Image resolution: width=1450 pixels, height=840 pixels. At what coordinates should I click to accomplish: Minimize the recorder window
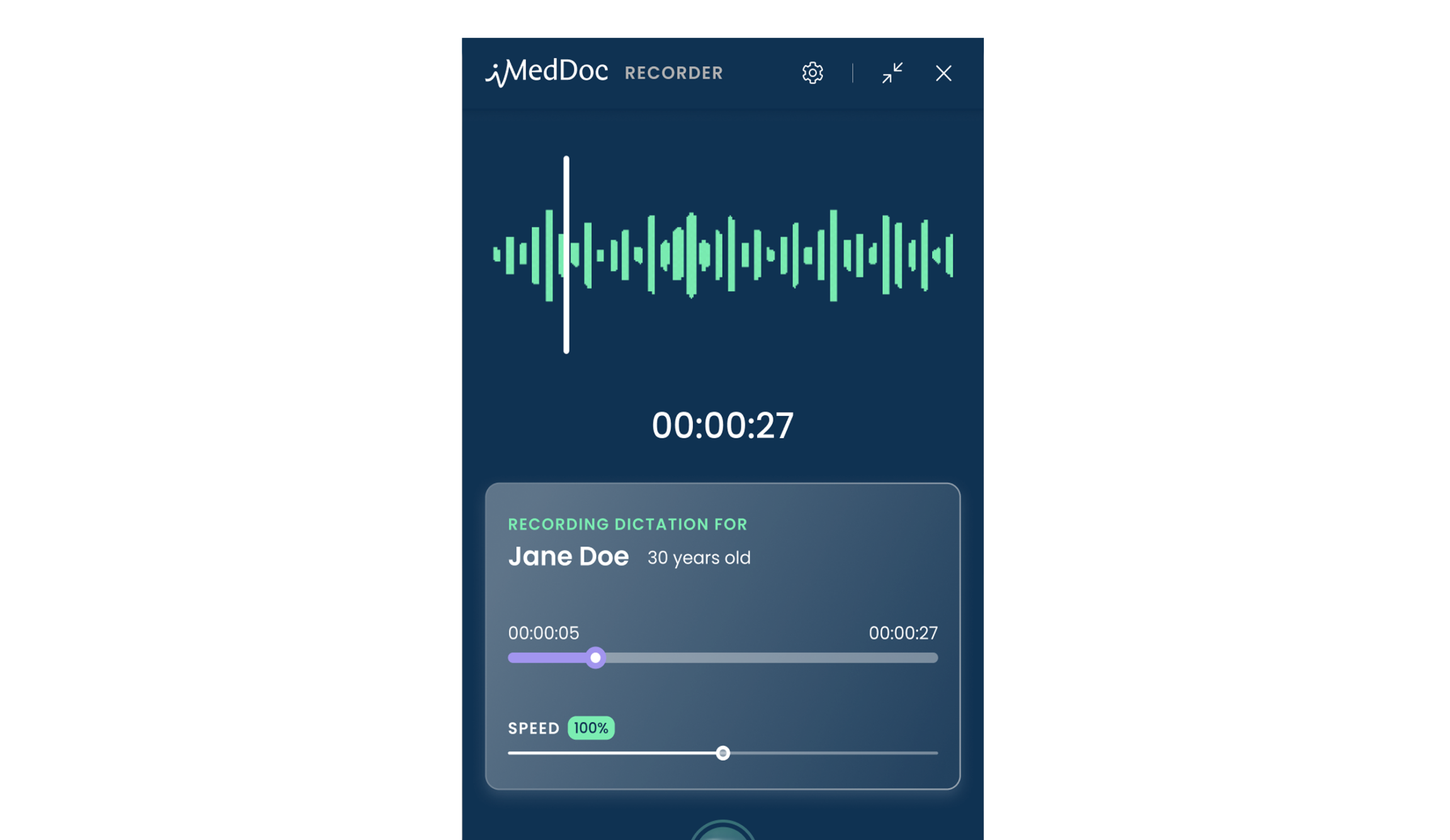pos(892,73)
